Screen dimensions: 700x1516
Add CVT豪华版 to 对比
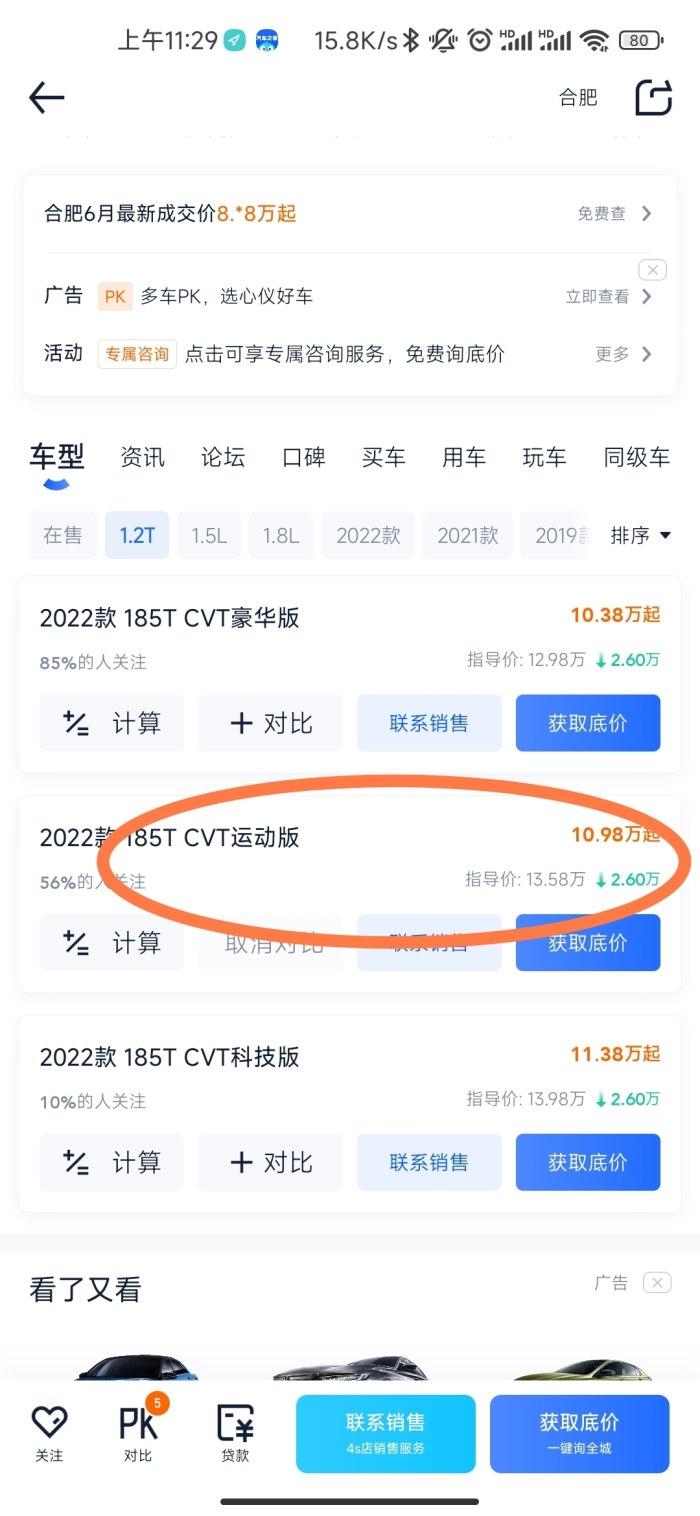[271, 723]
